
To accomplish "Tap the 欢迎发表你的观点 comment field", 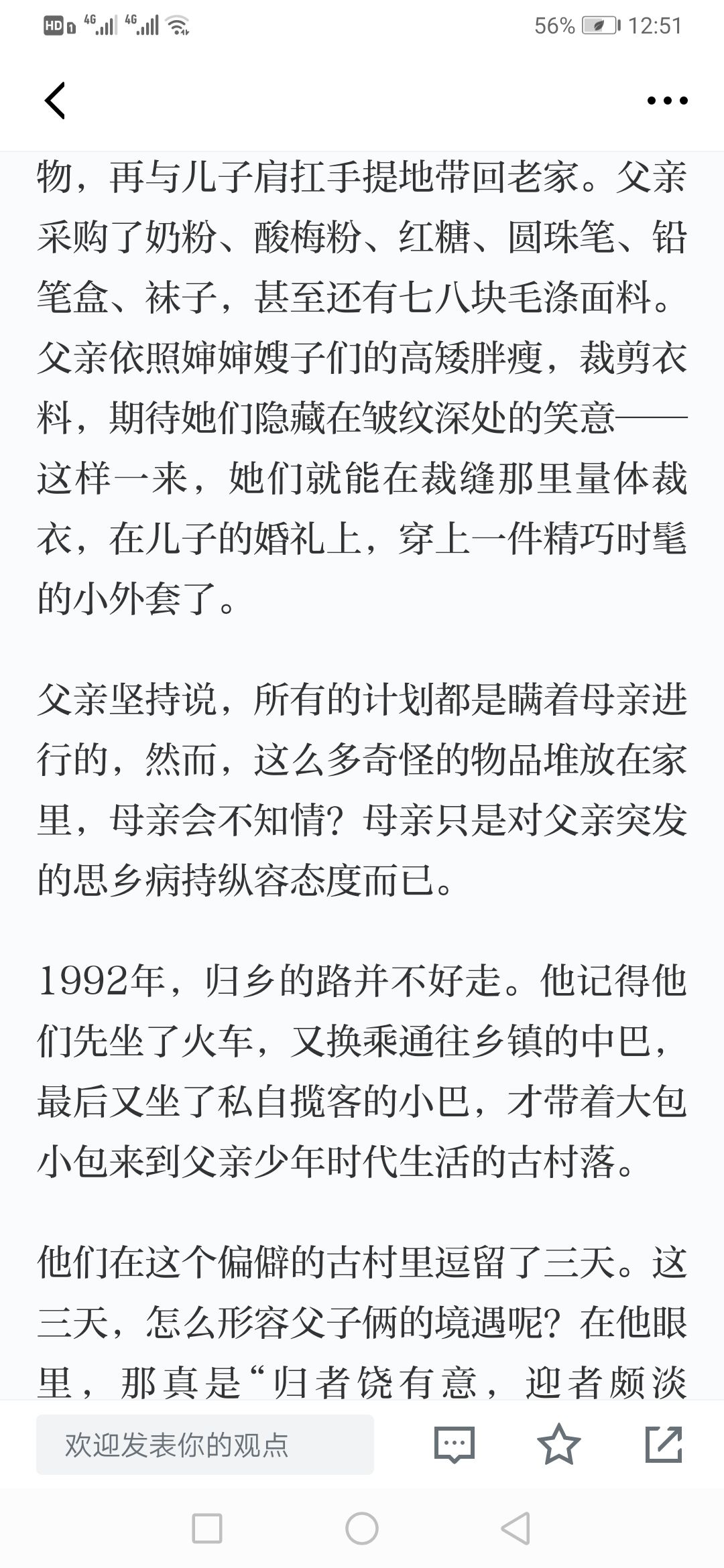I will pos(205,1445).
